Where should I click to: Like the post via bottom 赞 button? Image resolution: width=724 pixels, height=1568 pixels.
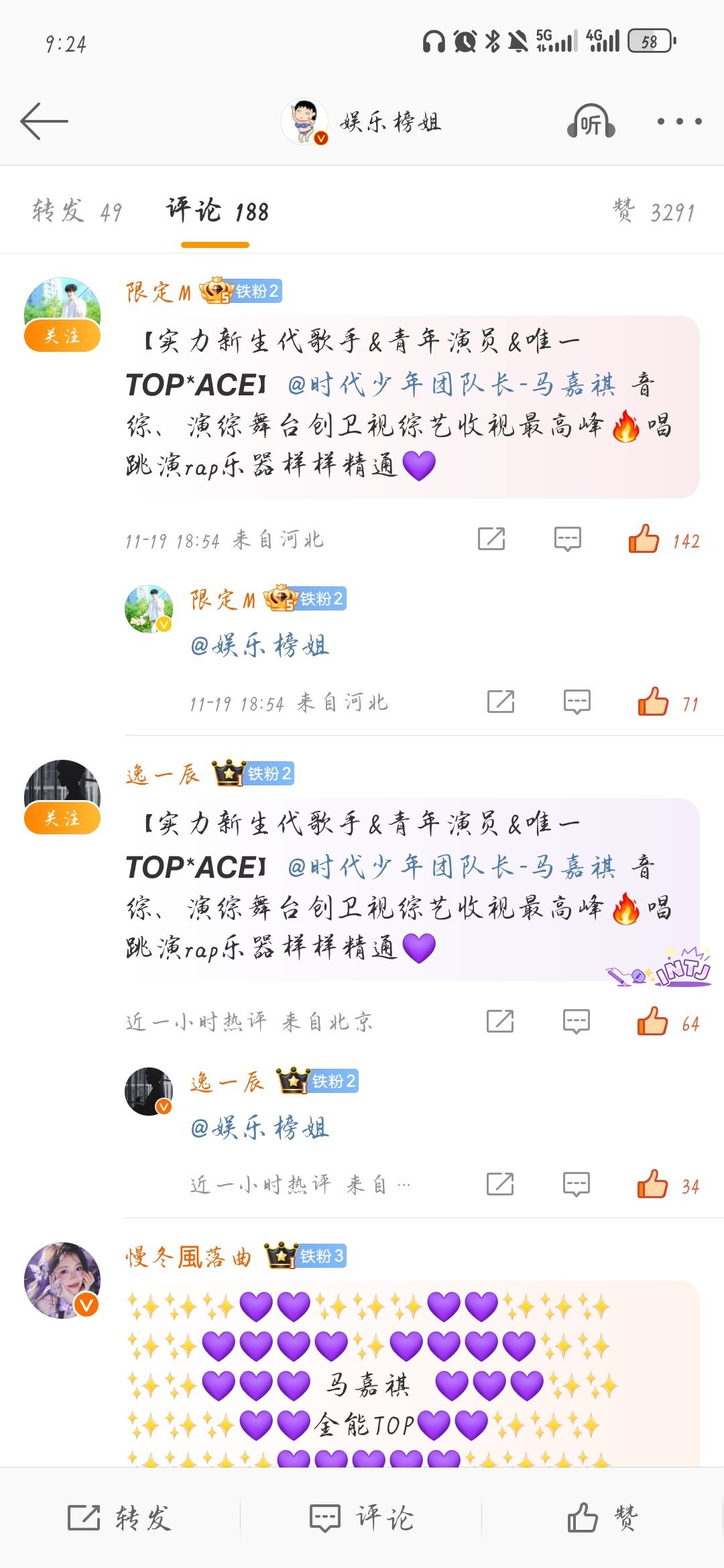603,1518
